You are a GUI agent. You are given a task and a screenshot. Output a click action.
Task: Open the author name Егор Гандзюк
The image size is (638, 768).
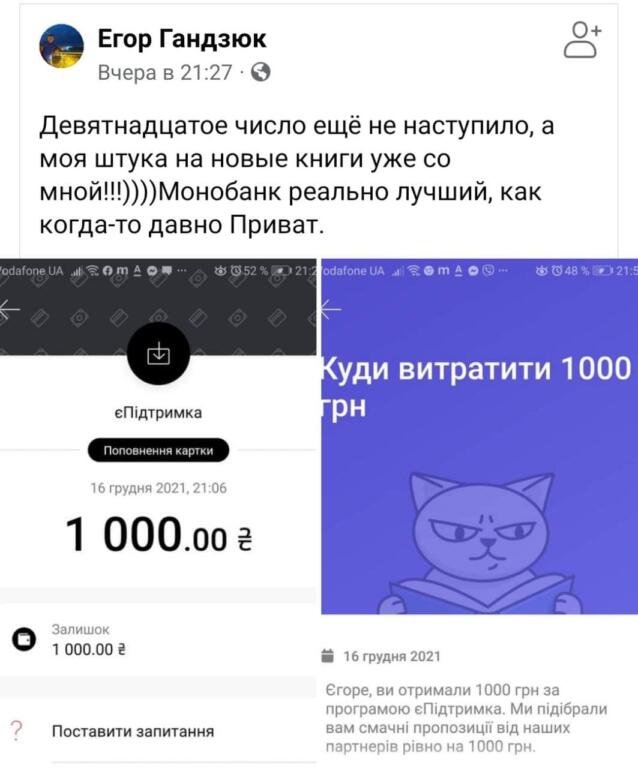(182, 39)
